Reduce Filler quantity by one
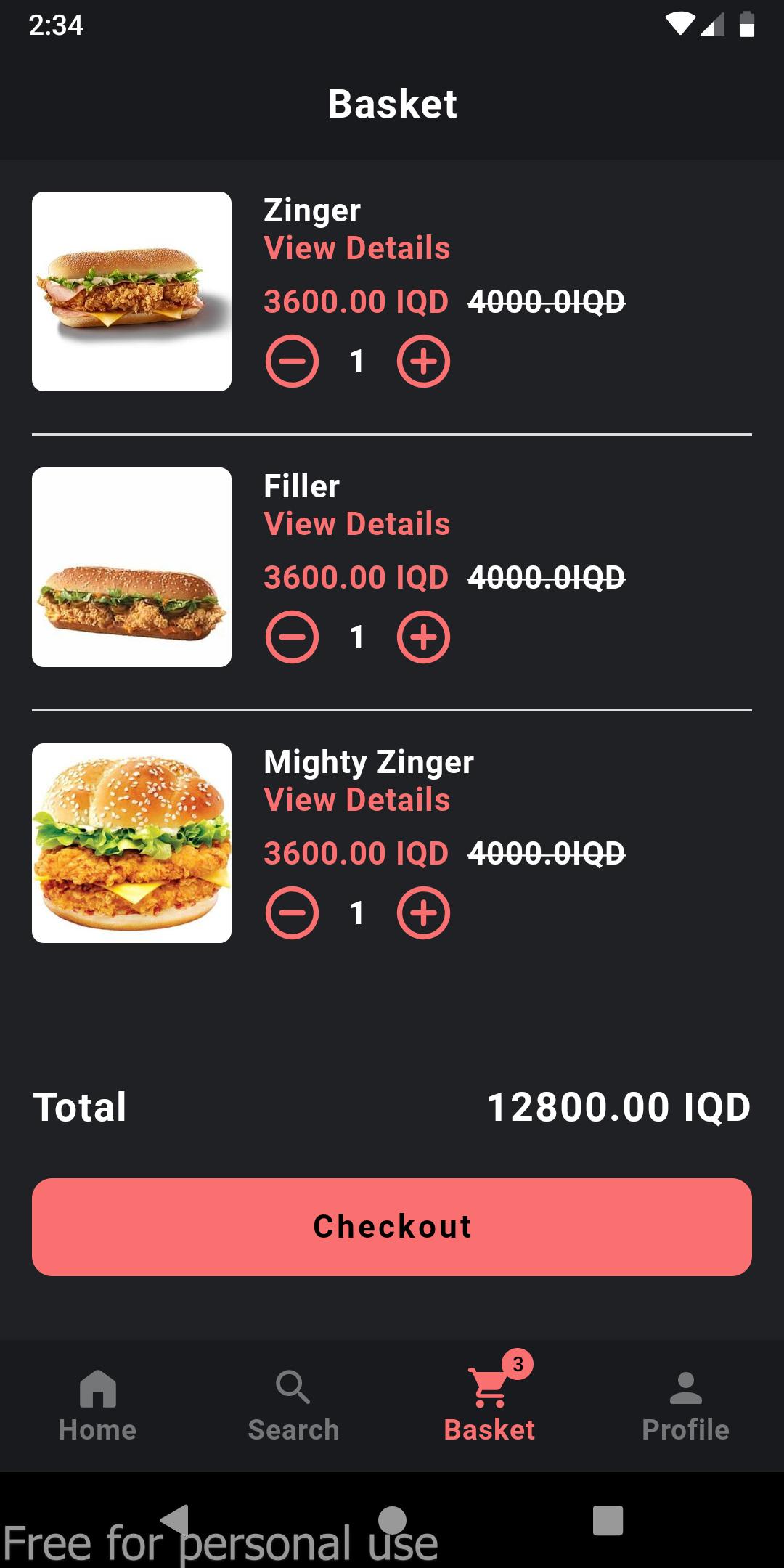The image size is (784, 1568). 292,637
